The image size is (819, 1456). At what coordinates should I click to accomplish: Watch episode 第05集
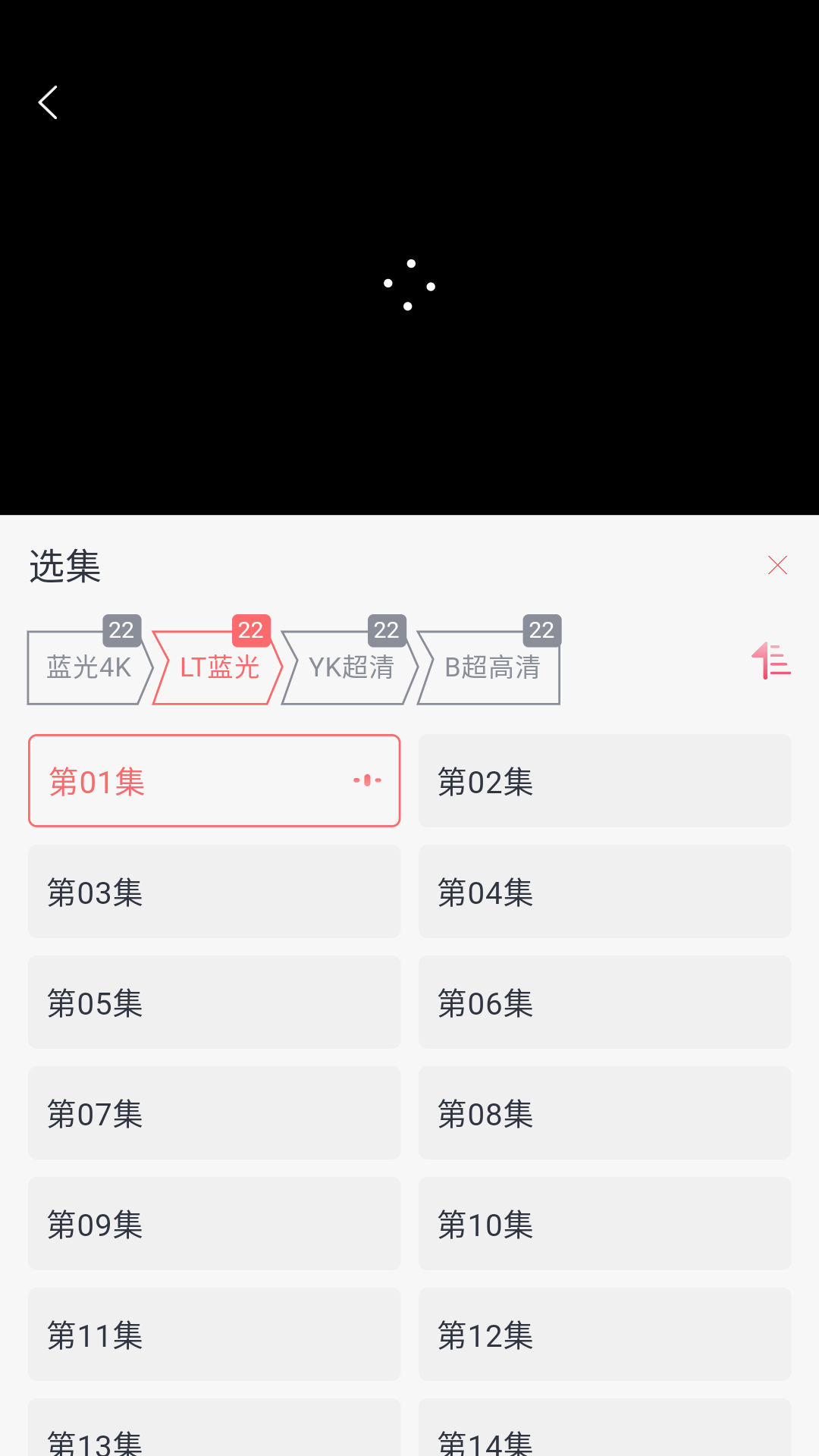214,1002
